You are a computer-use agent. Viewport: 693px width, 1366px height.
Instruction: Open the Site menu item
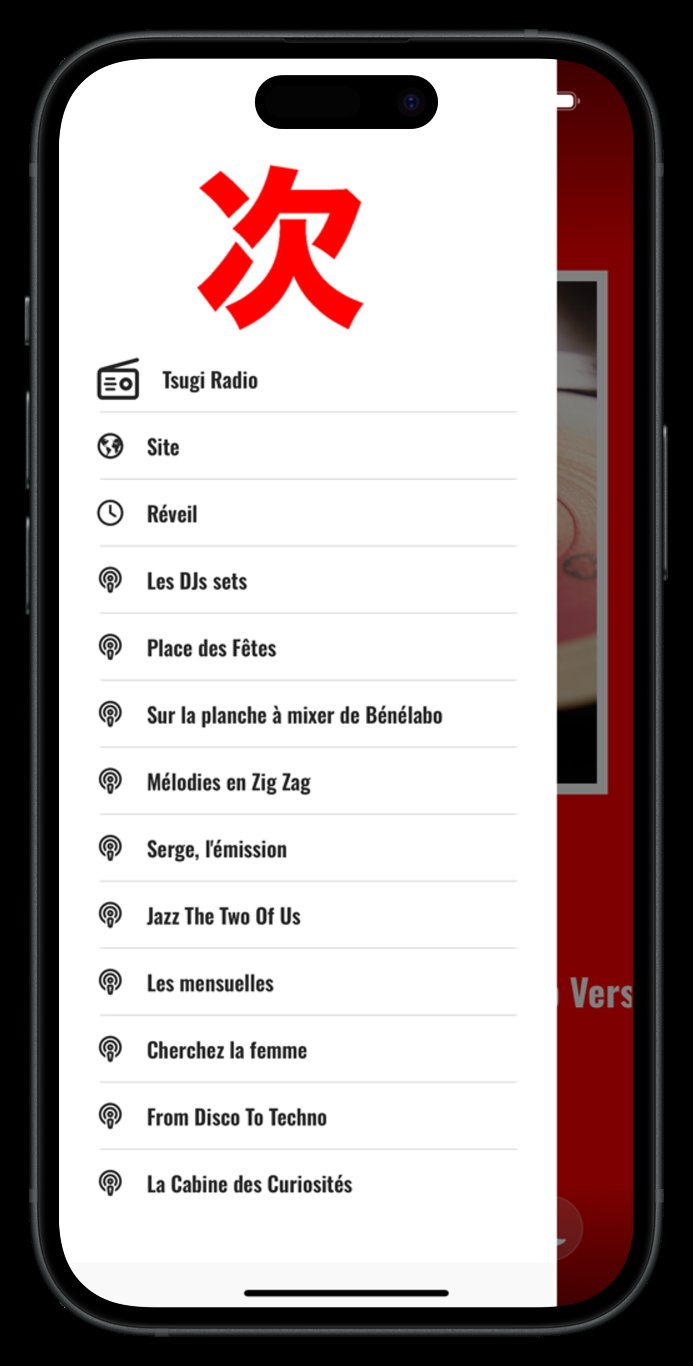(x=163, y=447)
